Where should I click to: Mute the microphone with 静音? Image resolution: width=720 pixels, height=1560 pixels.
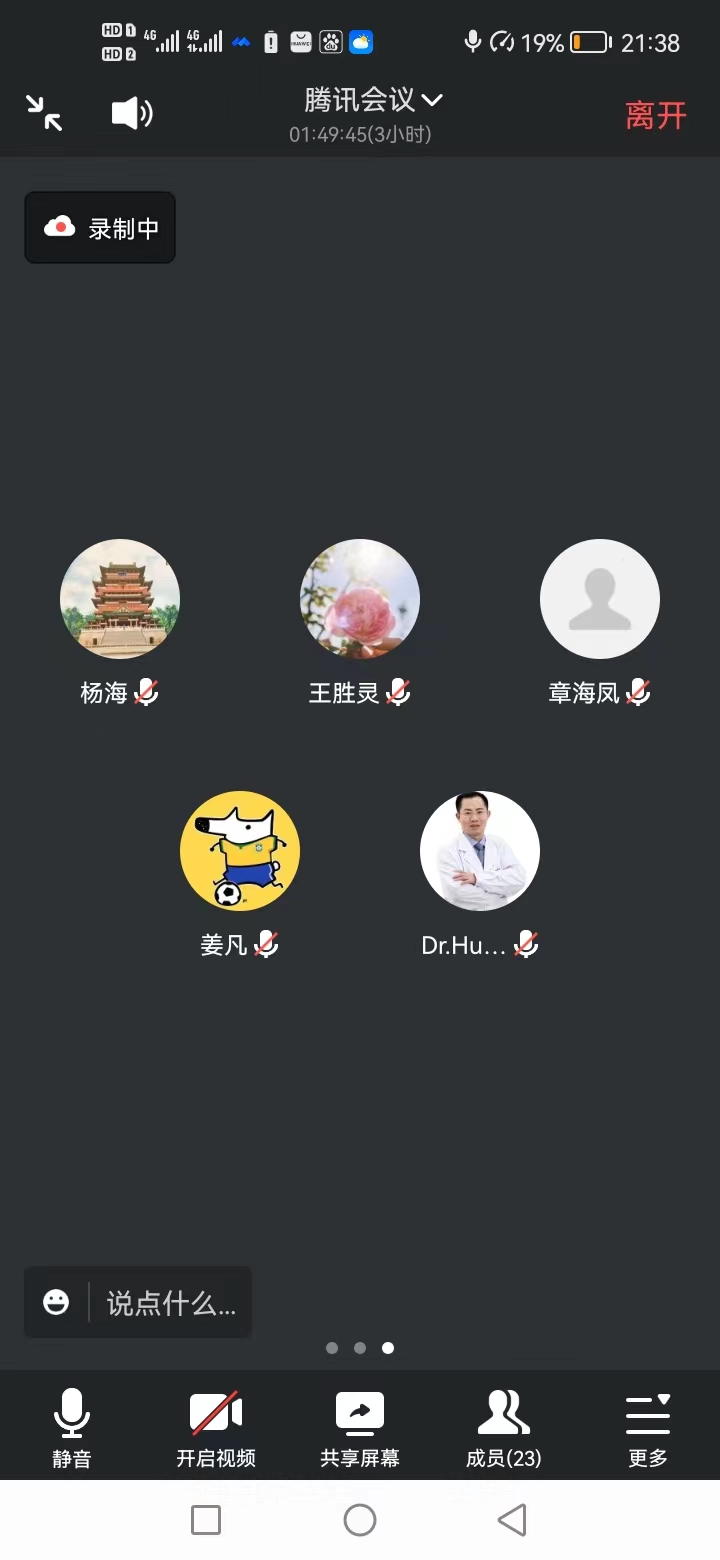71,1427
